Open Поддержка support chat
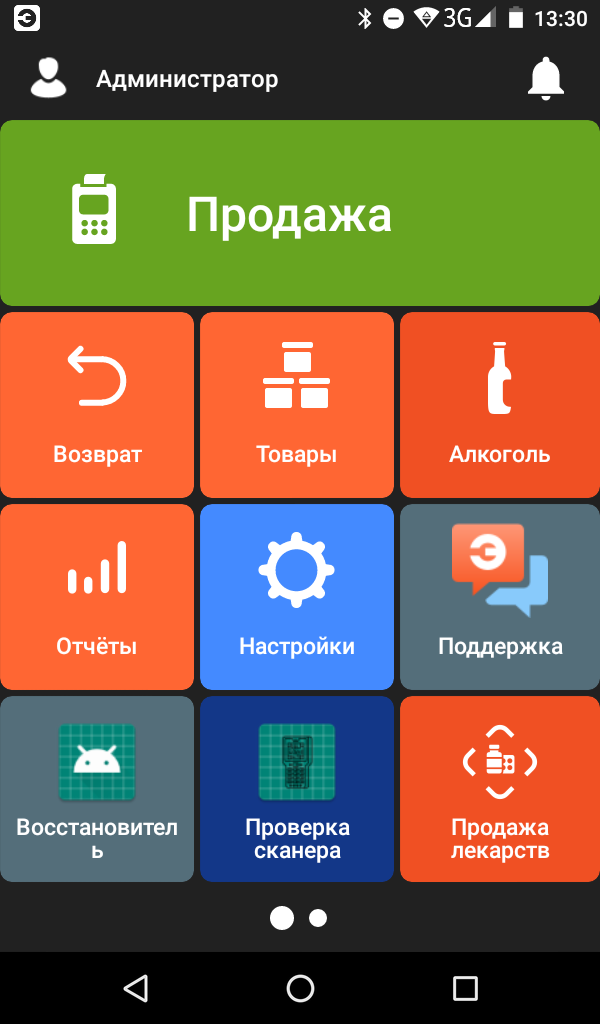The image size is (600, 1024). point(499,597)
